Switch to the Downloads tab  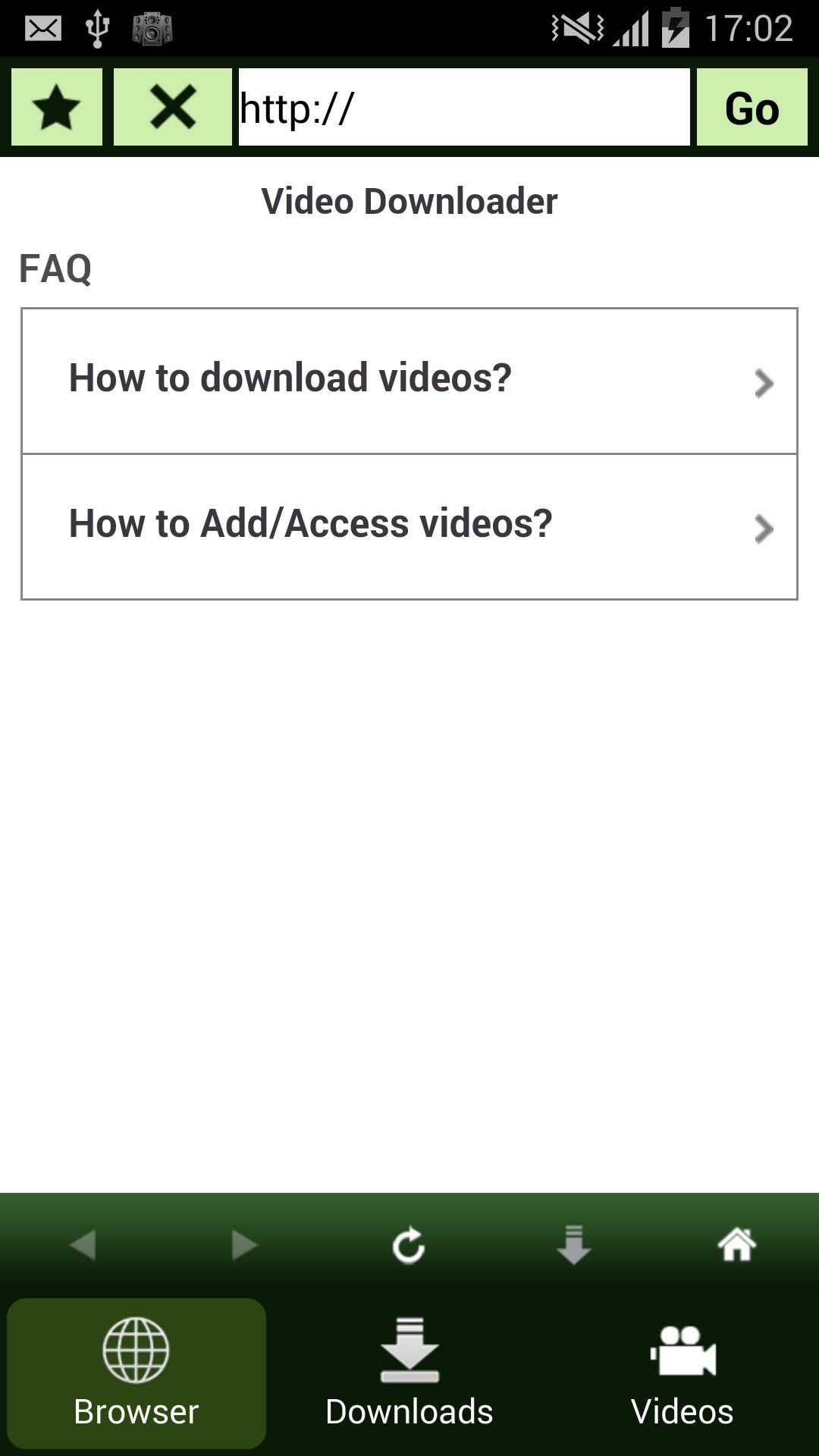tap(409, 1373)
